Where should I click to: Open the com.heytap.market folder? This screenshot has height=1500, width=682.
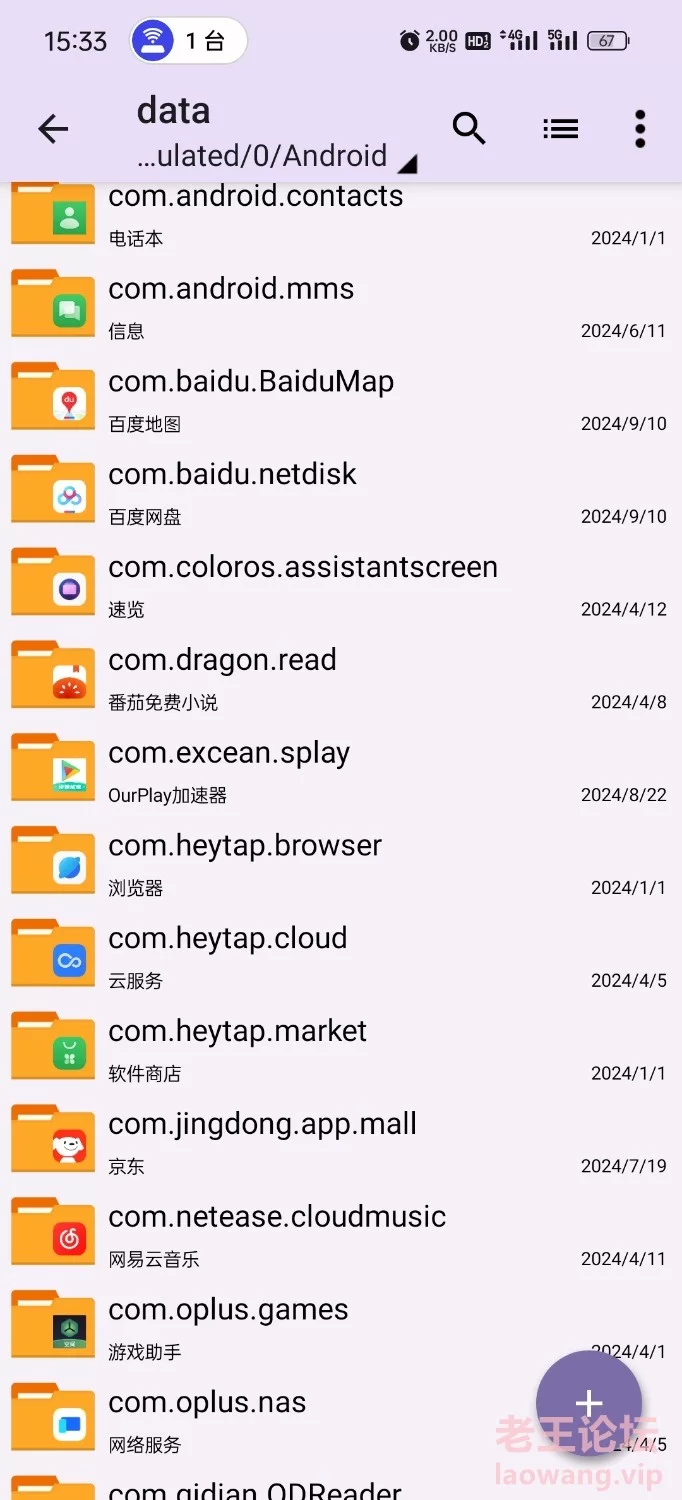[x=341, y=1052]
